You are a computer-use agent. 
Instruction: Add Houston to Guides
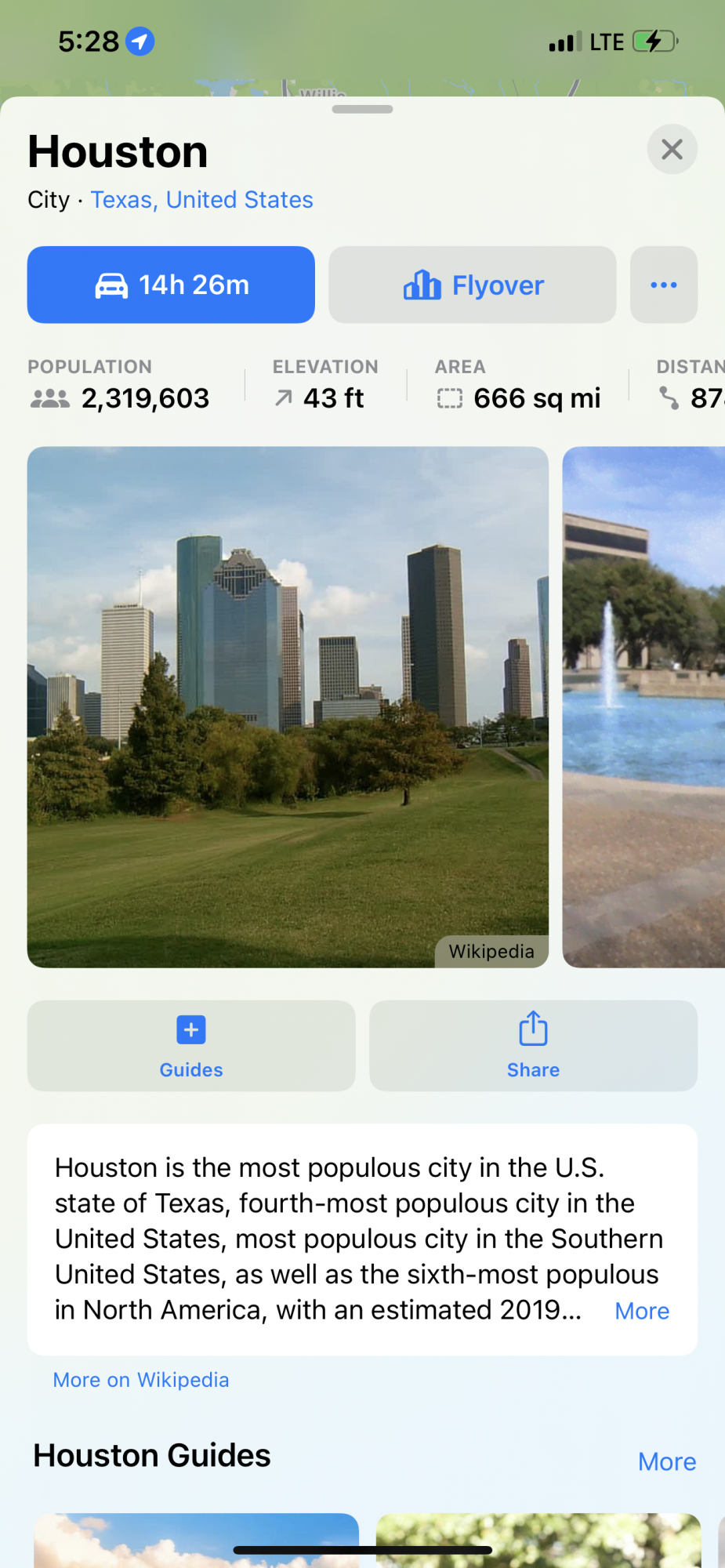click(191, 1045)
